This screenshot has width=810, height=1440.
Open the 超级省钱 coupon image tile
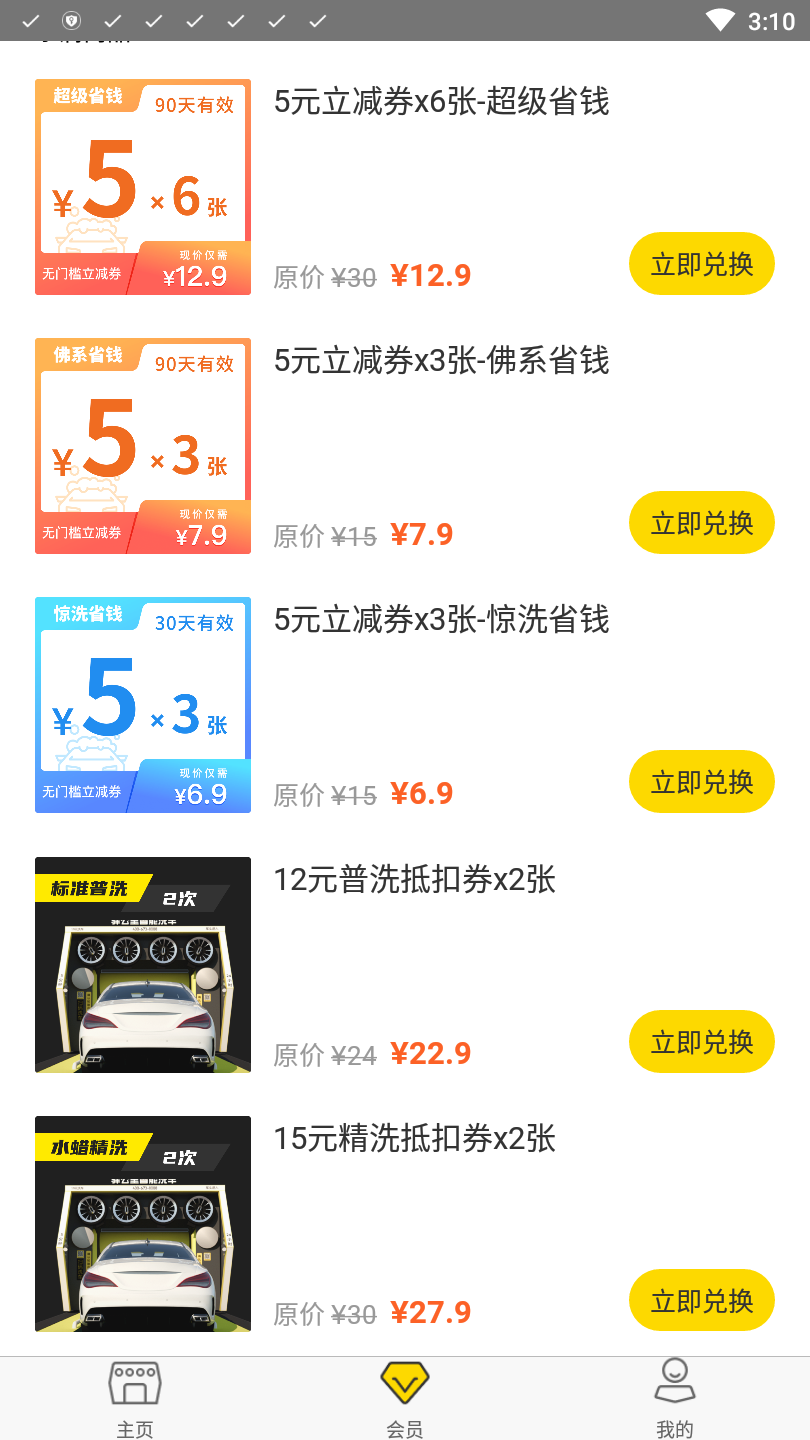tap(143, 187)
